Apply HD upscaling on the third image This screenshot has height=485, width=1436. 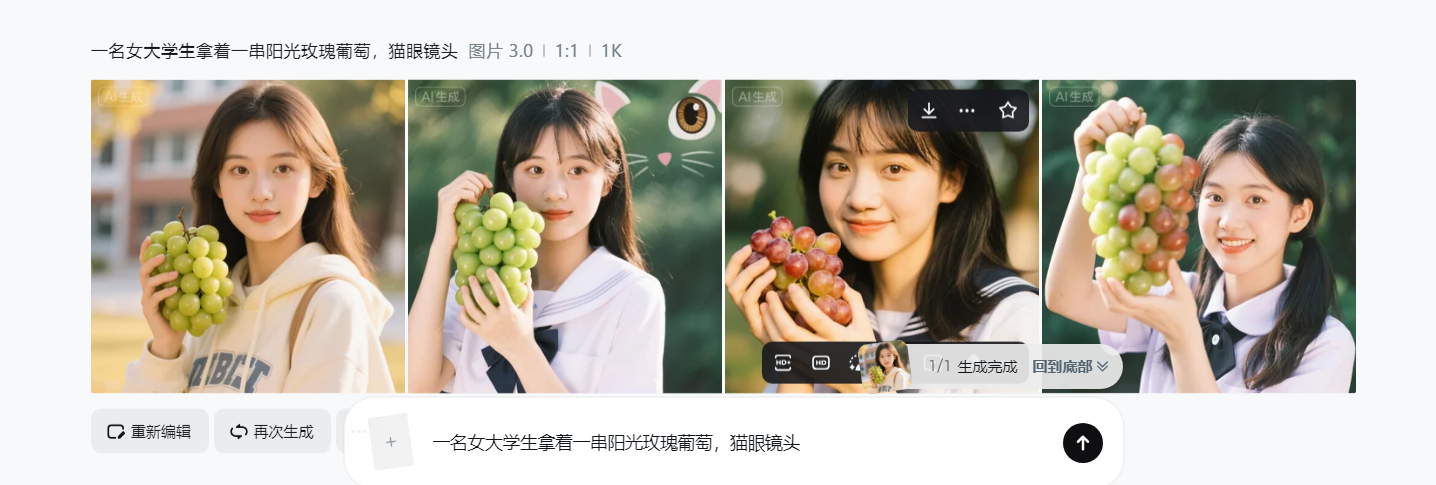tap(821, 363)
